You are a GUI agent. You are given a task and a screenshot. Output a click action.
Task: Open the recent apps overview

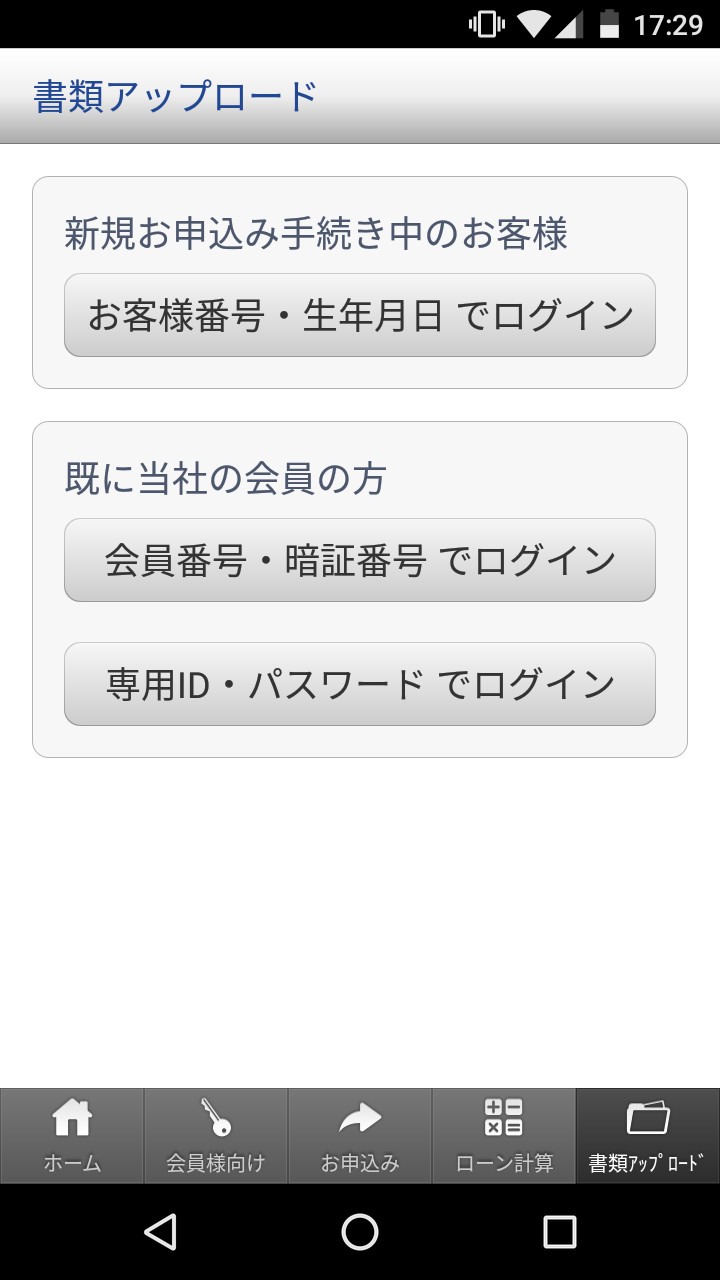click(560, 1232)
